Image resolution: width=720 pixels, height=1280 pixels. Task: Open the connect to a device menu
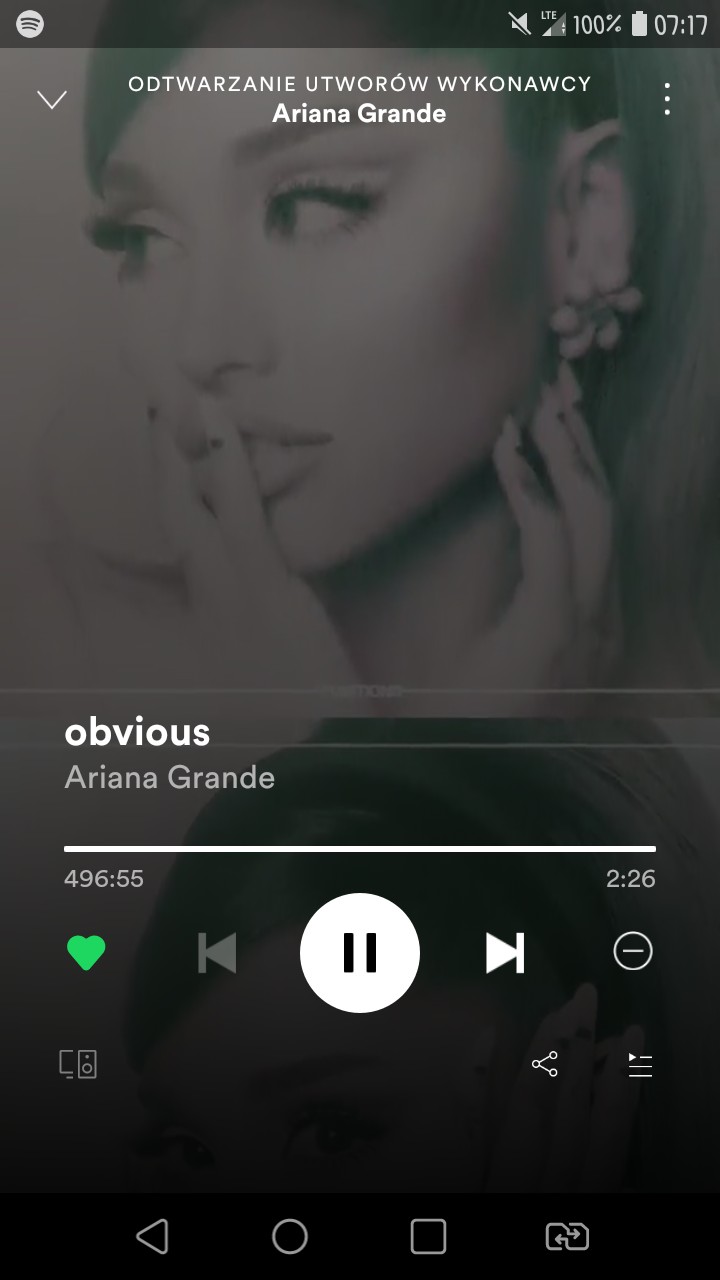click(78, 1064)
